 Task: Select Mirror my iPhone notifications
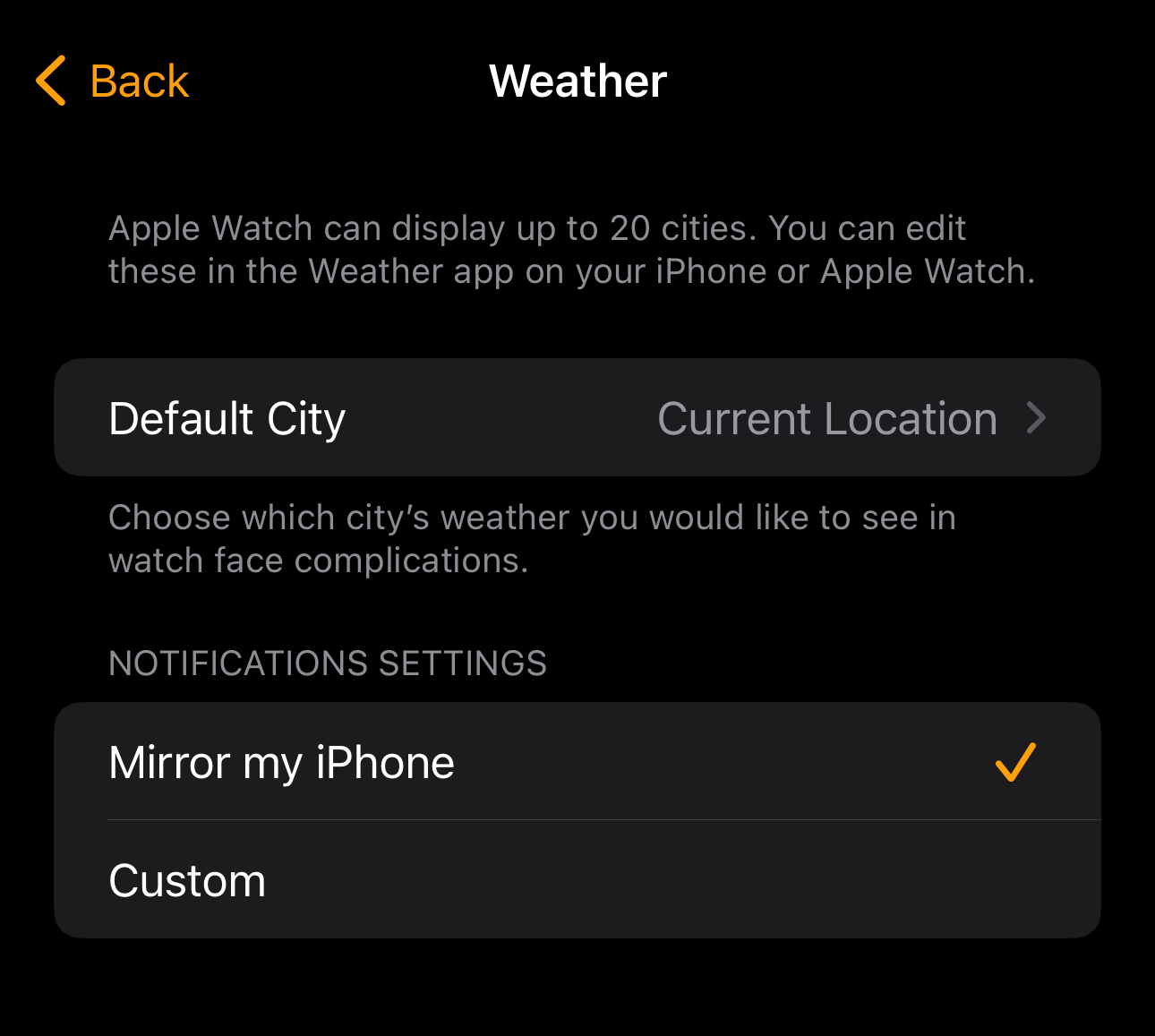tap(577, 762)
